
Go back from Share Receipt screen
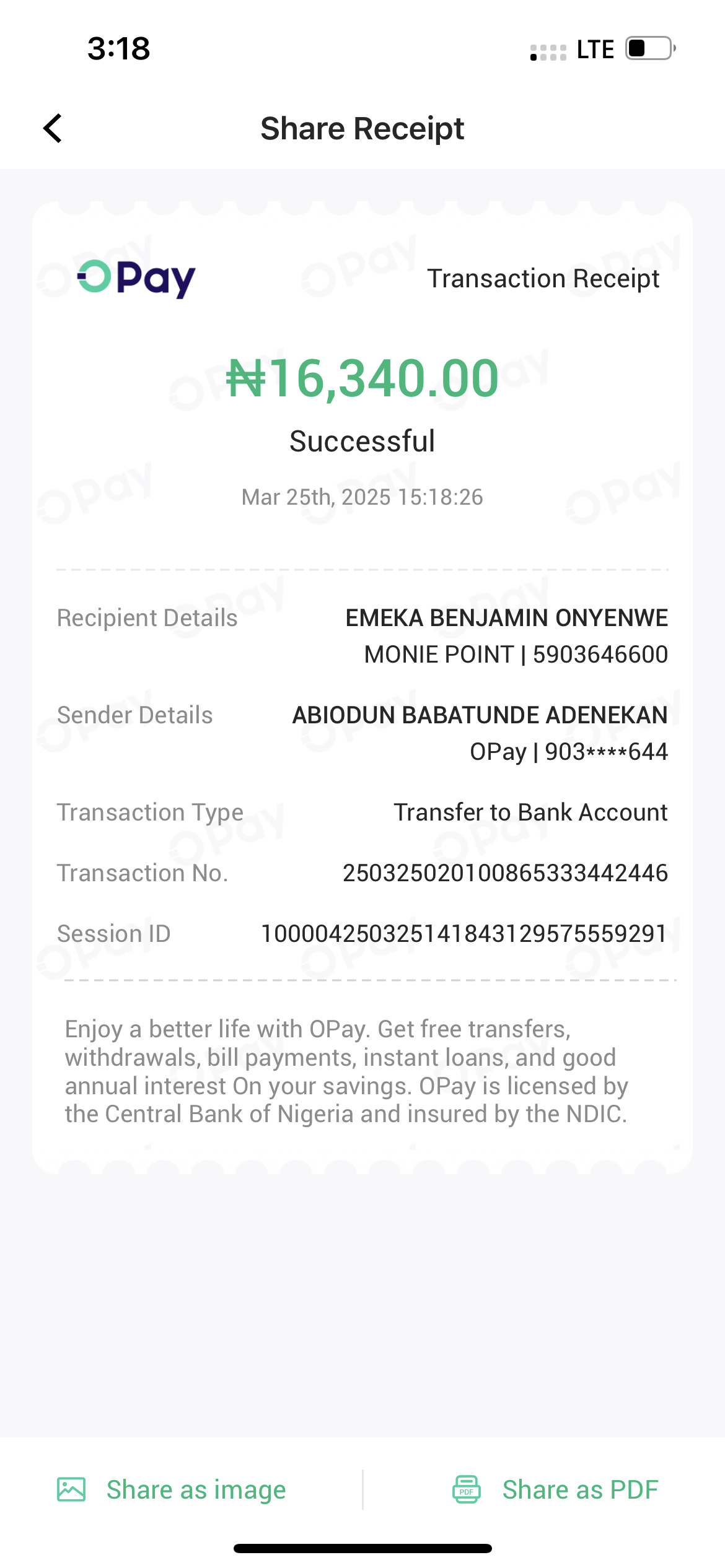tap(53, 129)
